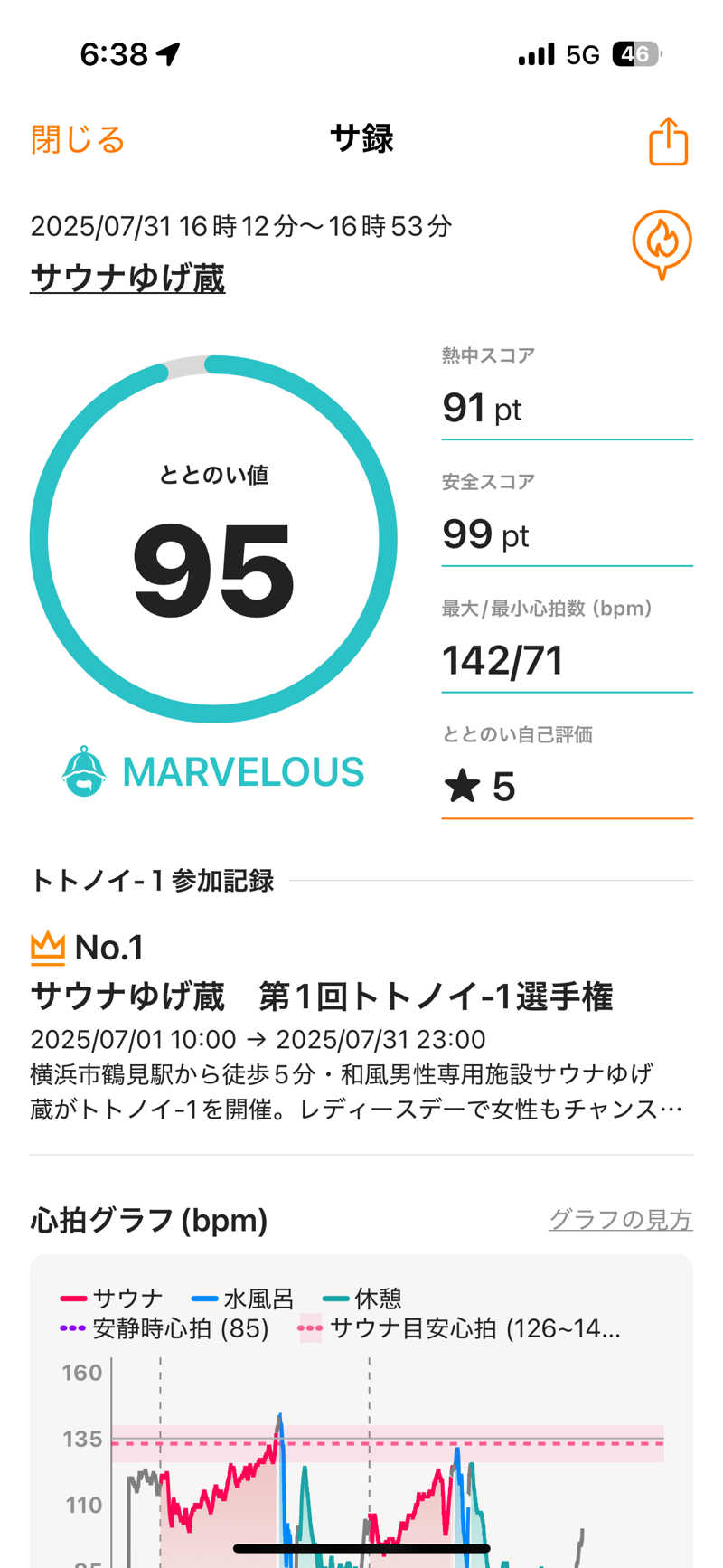Viewport: 723px width, 1568px height.
Task: Tap the orange flame pin icon
Action: (x=662, y=243)
